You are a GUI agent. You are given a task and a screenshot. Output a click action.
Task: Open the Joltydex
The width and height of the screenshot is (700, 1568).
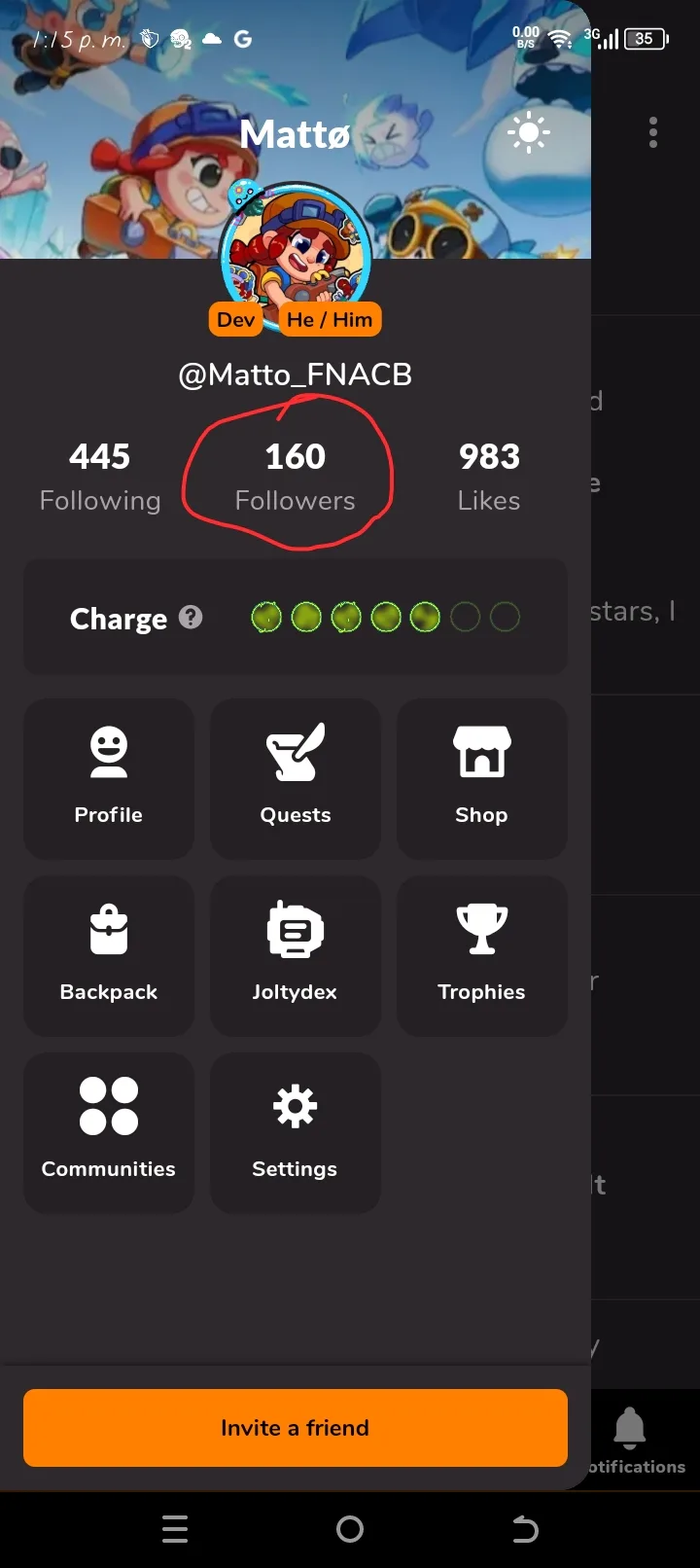296,955
